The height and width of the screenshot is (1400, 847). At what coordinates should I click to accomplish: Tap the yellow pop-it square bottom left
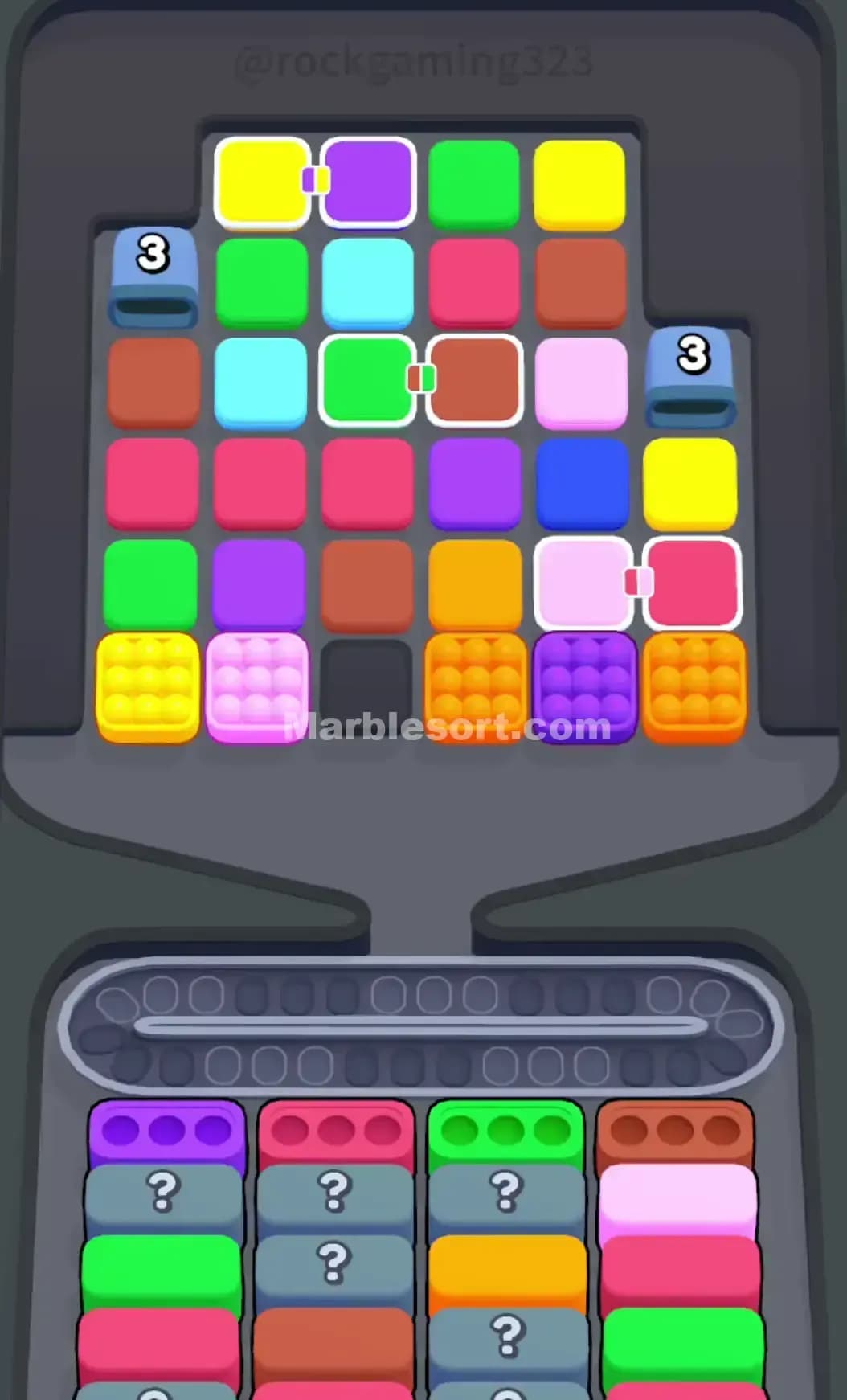147,691
